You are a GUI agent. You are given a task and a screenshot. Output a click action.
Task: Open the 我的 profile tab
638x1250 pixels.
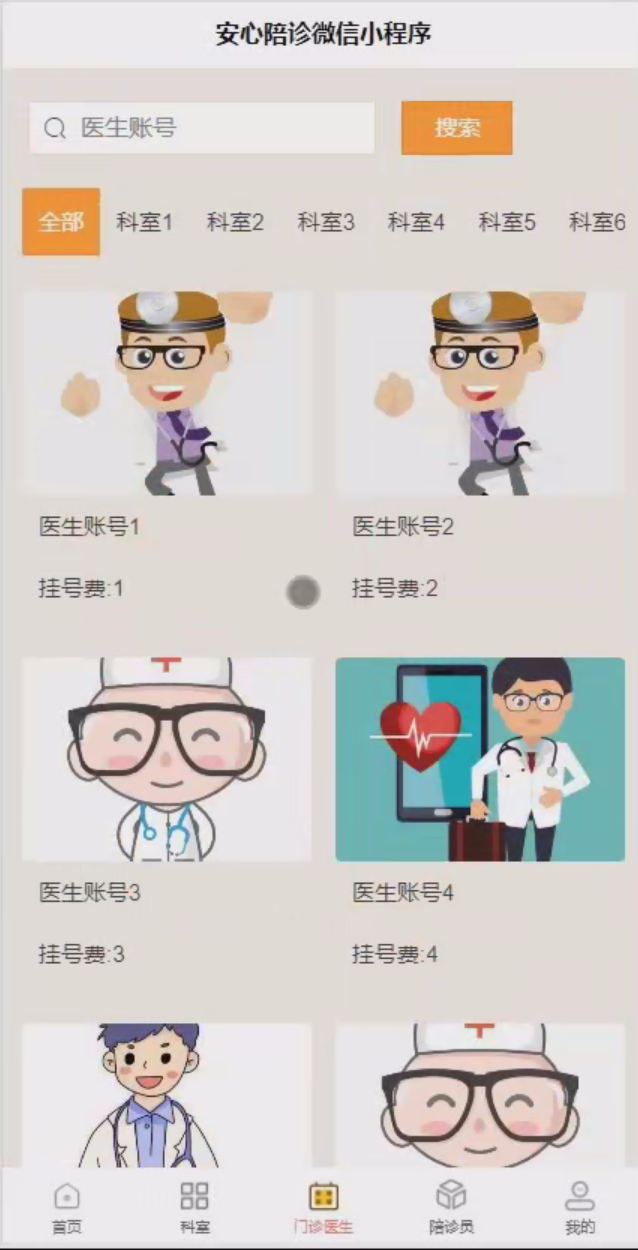(580, 1207)
